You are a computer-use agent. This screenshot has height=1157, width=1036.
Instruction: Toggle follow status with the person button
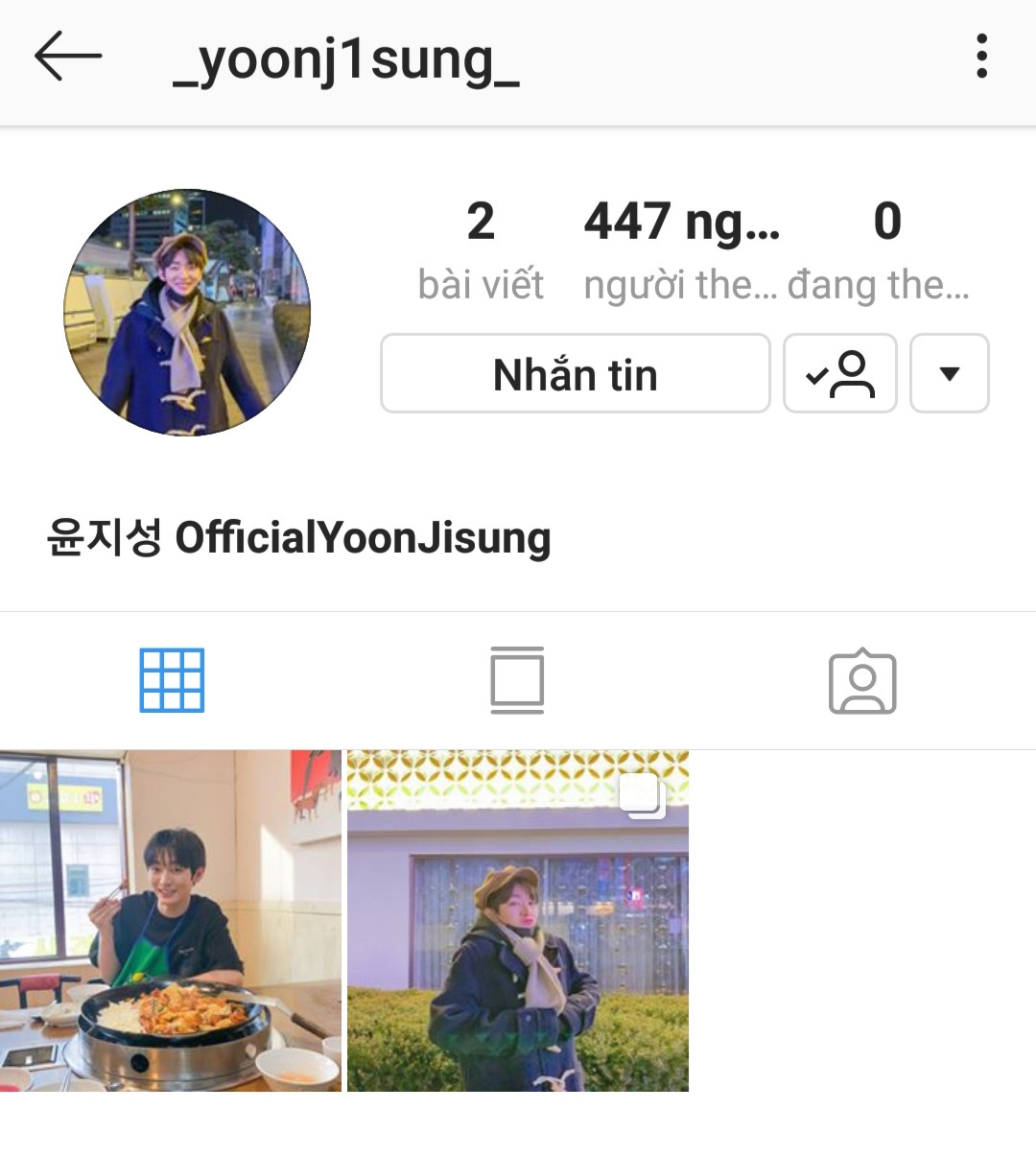[x=840, y=374]
